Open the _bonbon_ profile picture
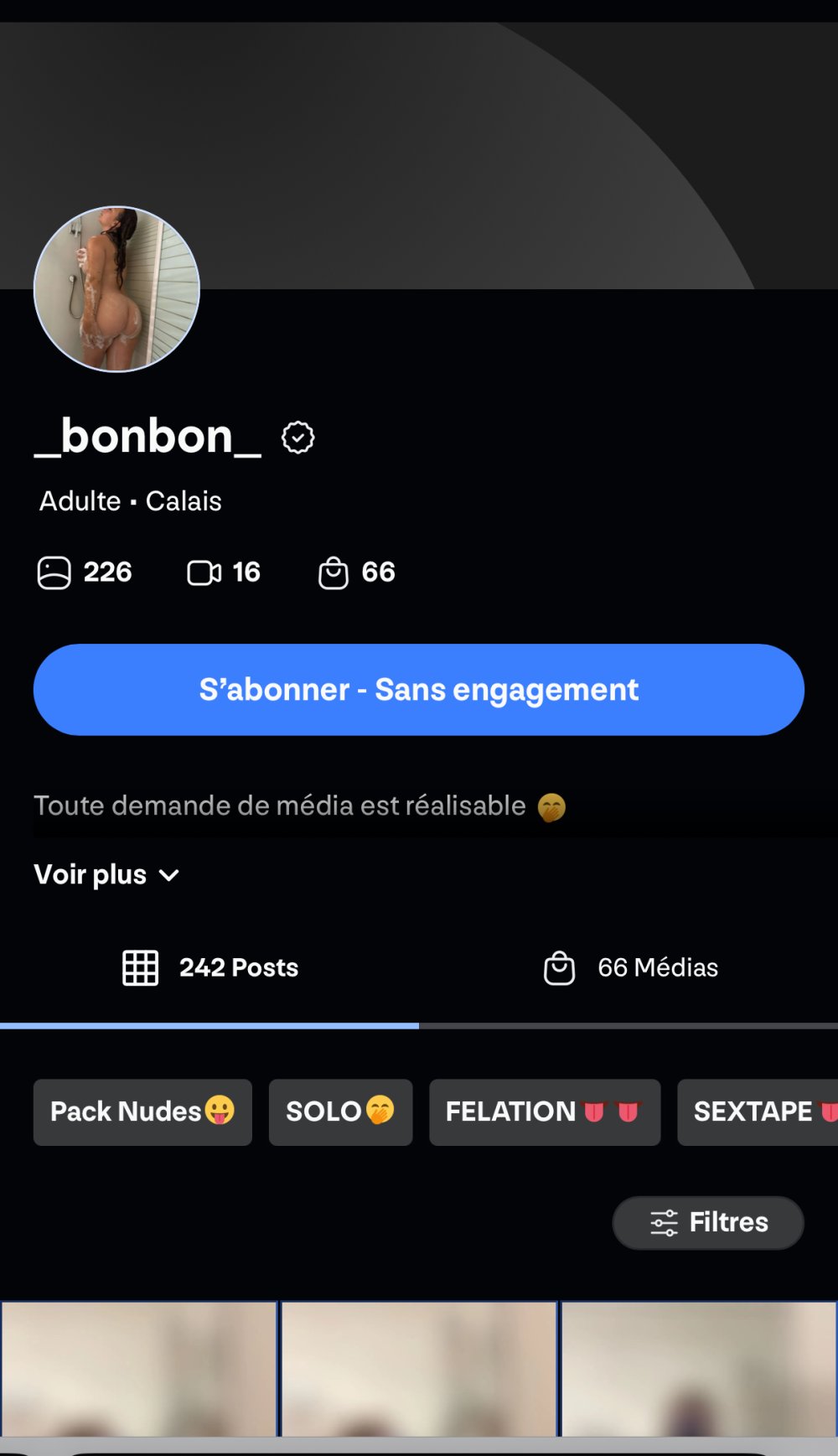The height and width of the screenshot is (1456, 838). point(116,289)
